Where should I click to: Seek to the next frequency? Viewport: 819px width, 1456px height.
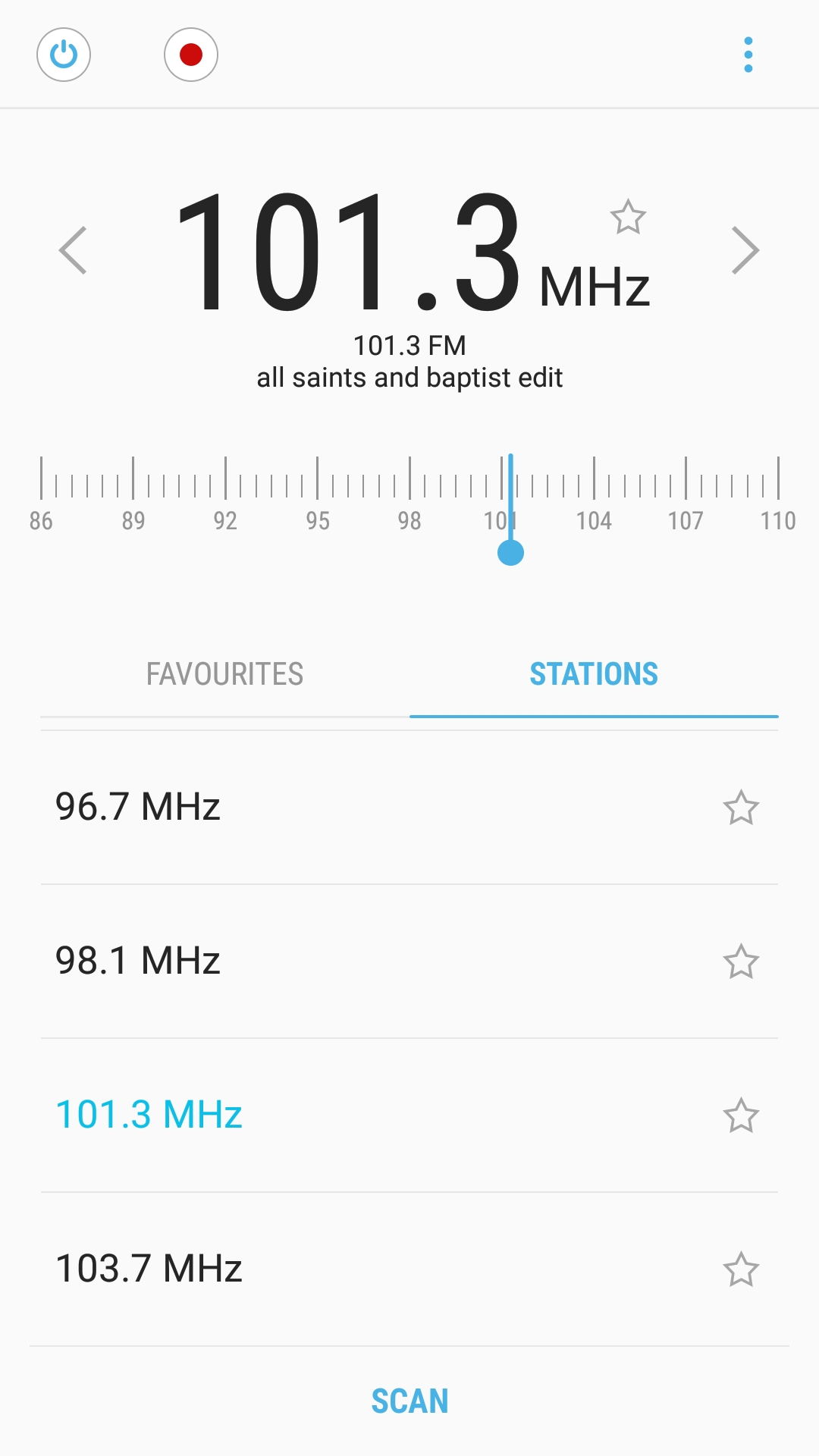click(x=745, y=250)
